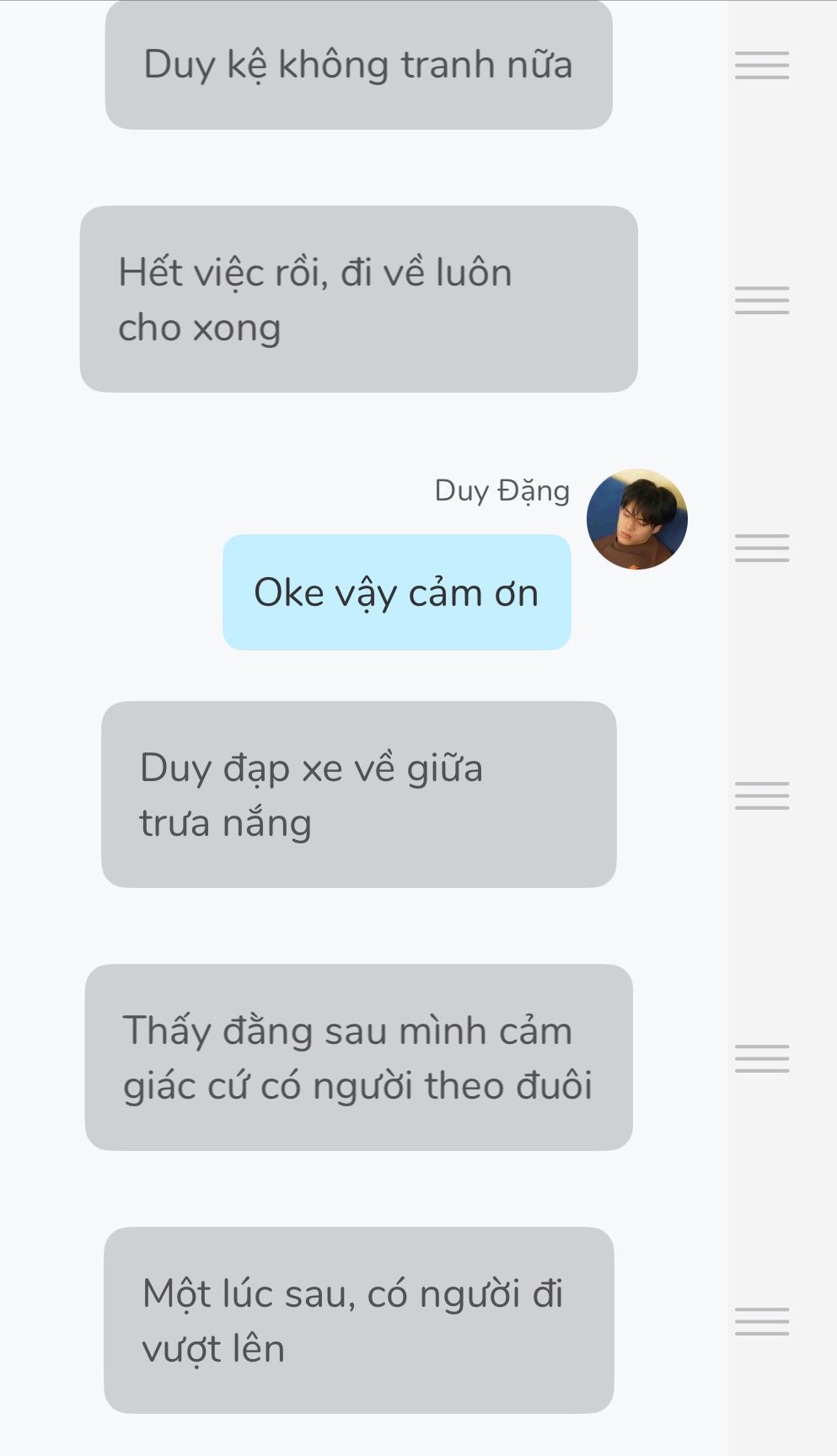This screenshot has height=1456, width=837.
Task: Edit the "Hết việc rồi, đi về luôn" bubble
Action: click(358, 299)
